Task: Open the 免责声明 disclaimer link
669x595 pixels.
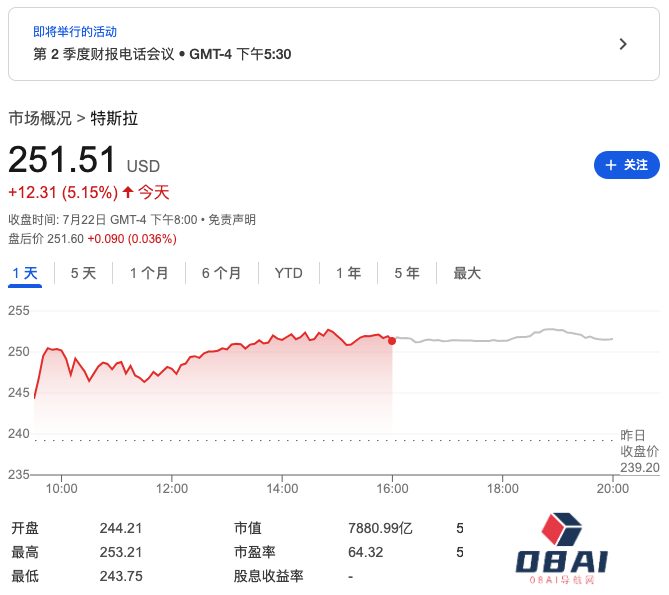Action: [x=232, y=219]
